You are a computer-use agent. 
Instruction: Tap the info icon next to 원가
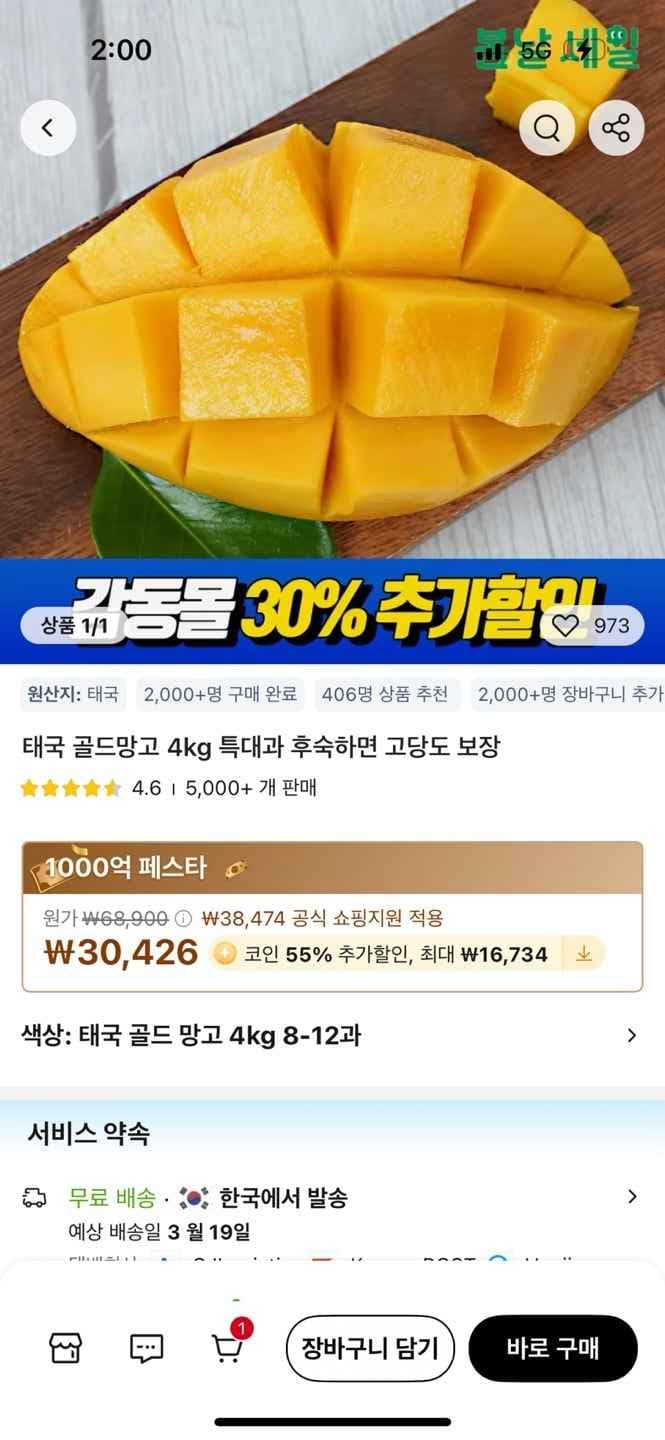coord(183,918)
